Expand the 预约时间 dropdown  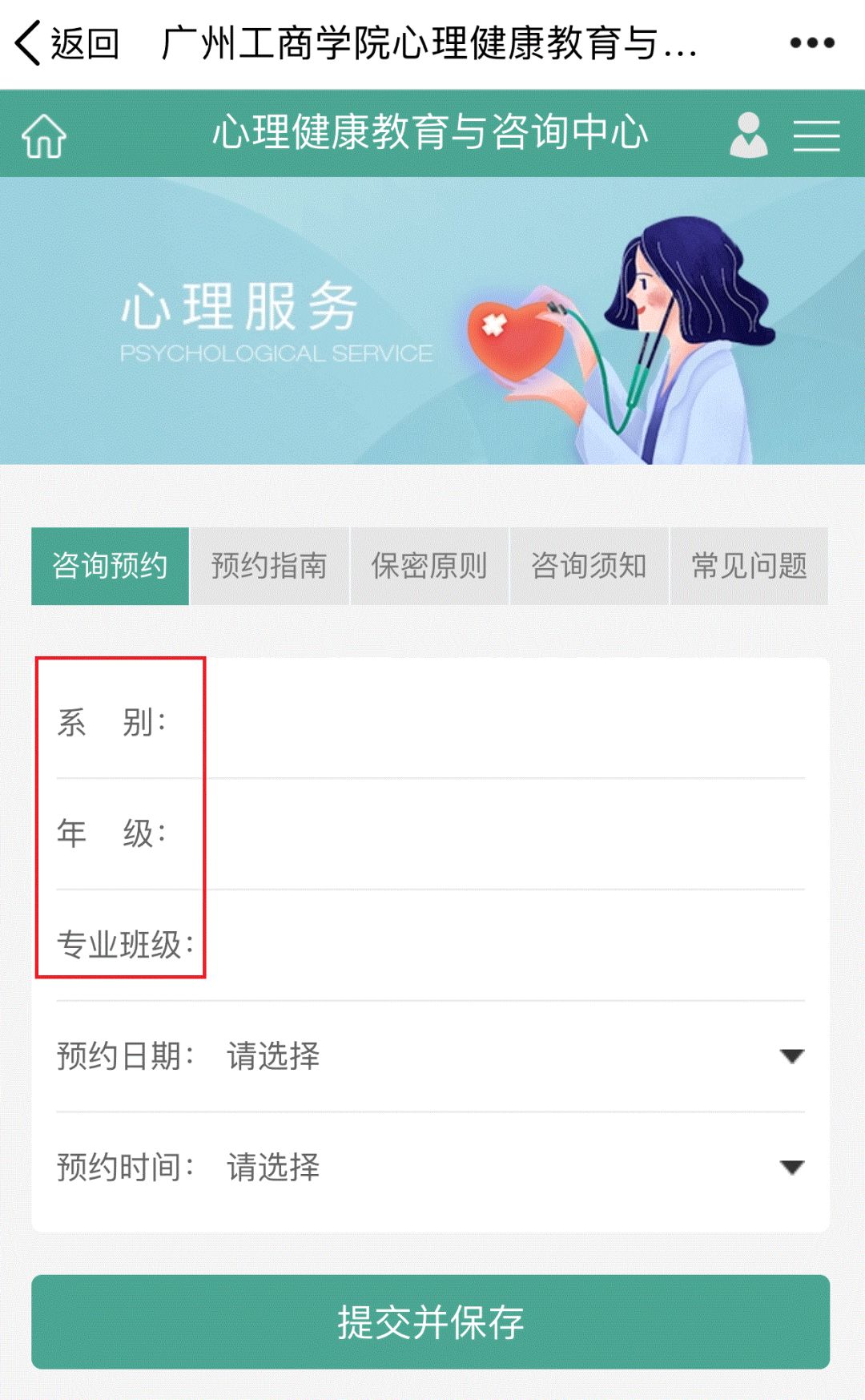click(x=513, y=1168)
